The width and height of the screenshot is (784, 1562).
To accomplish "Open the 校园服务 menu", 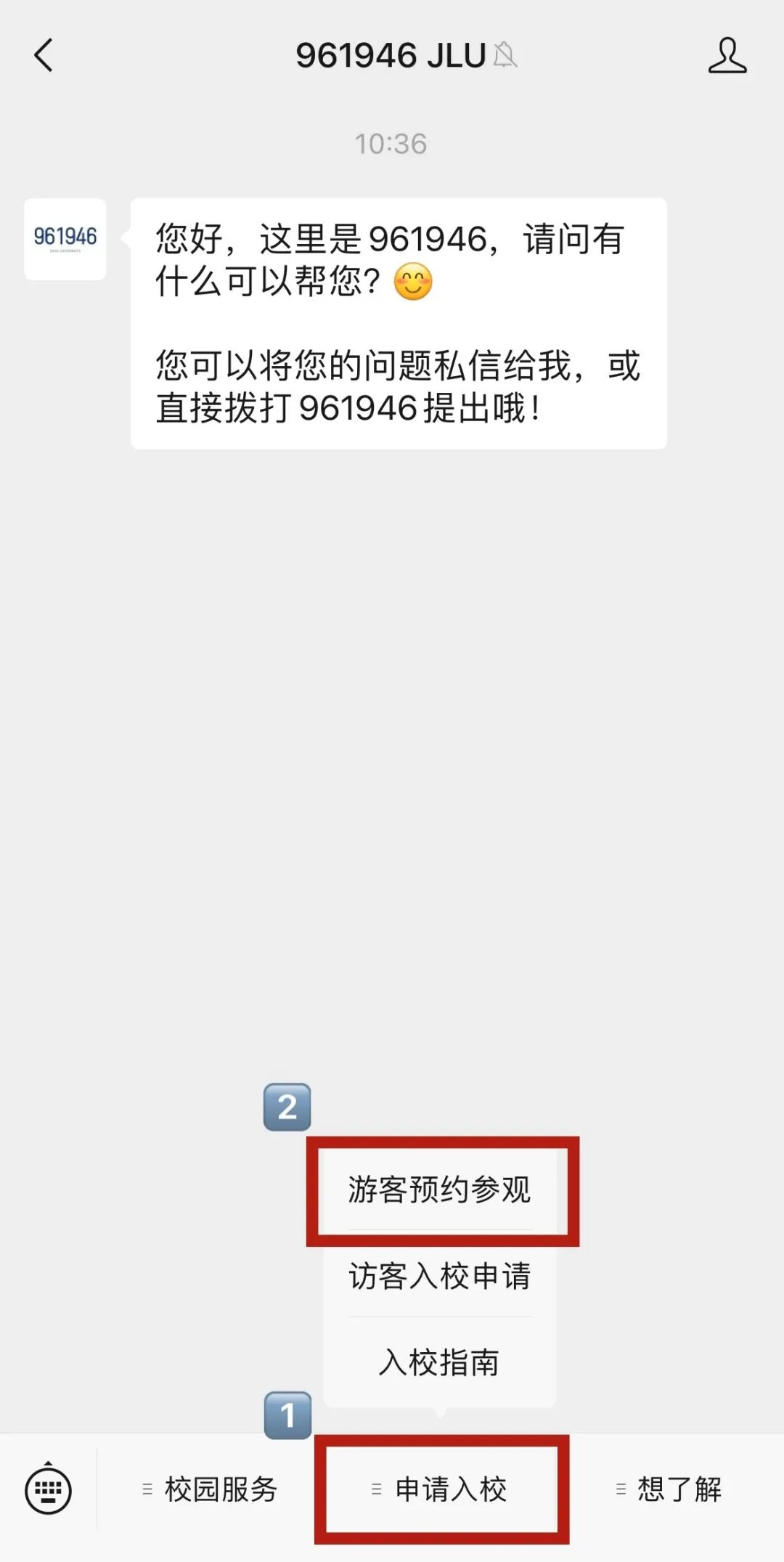I will coord(210,1489).
